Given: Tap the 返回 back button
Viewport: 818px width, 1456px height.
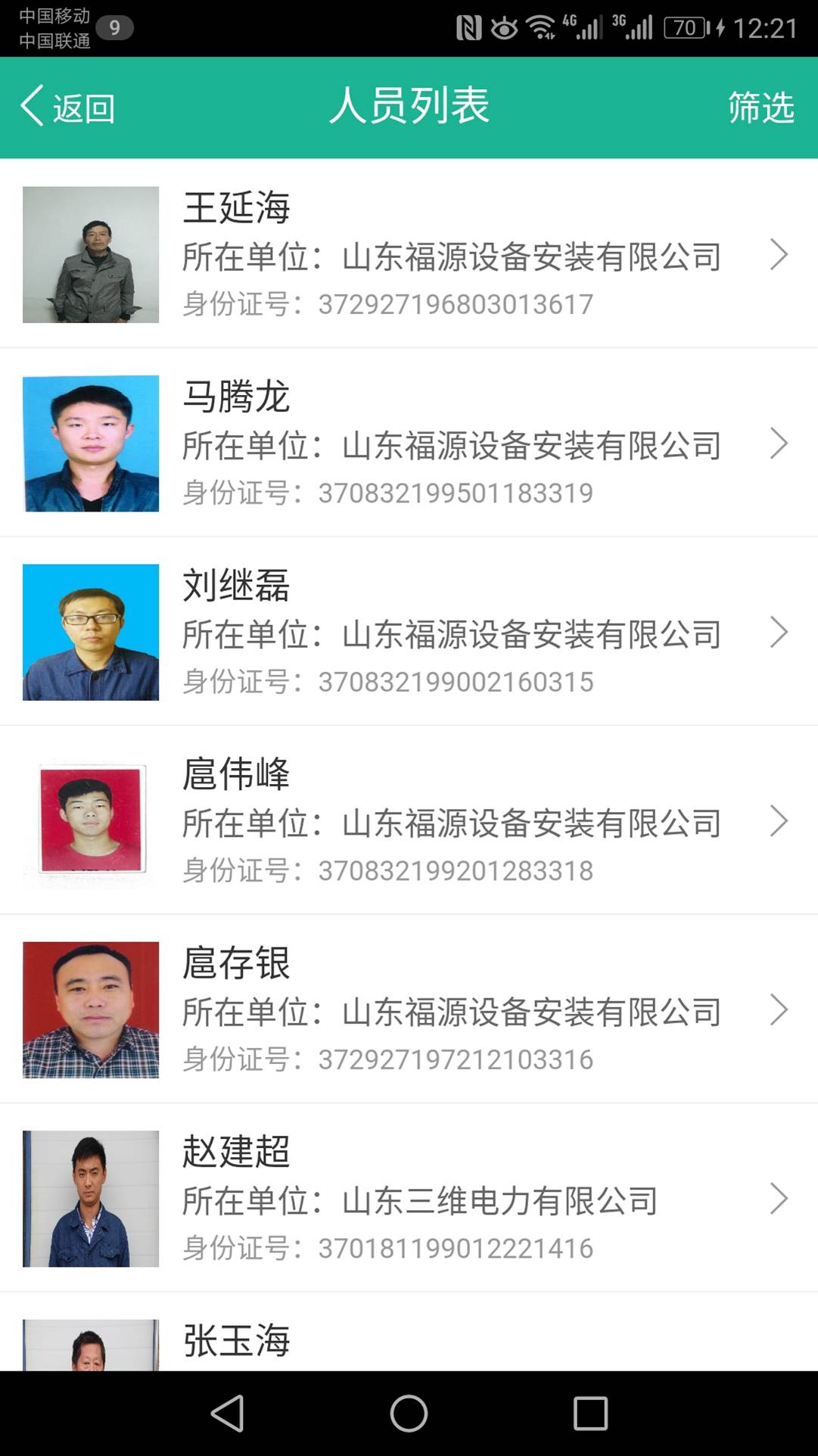Looking at the screenshot, I should pyautogui.click(x=67, y=107).
